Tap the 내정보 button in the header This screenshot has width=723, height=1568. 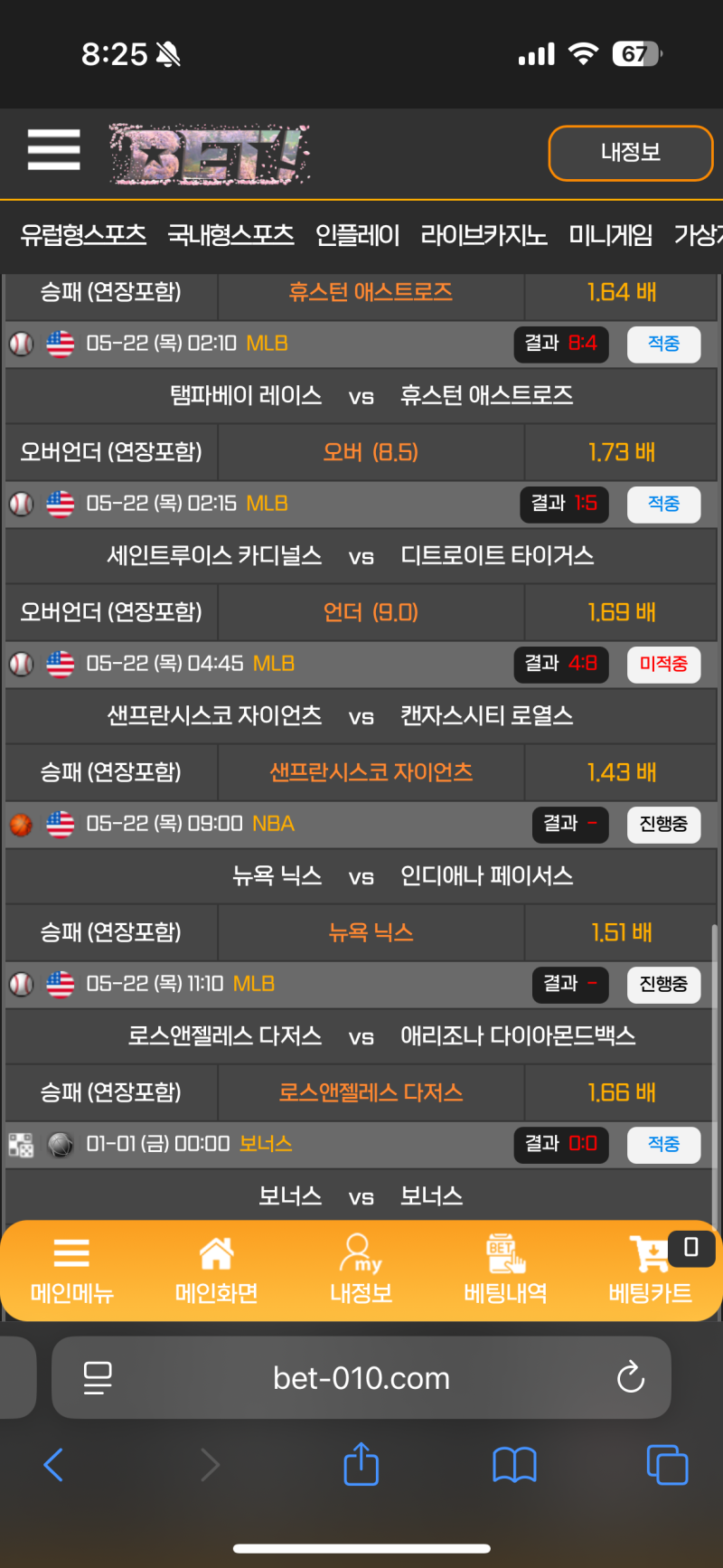630,153
